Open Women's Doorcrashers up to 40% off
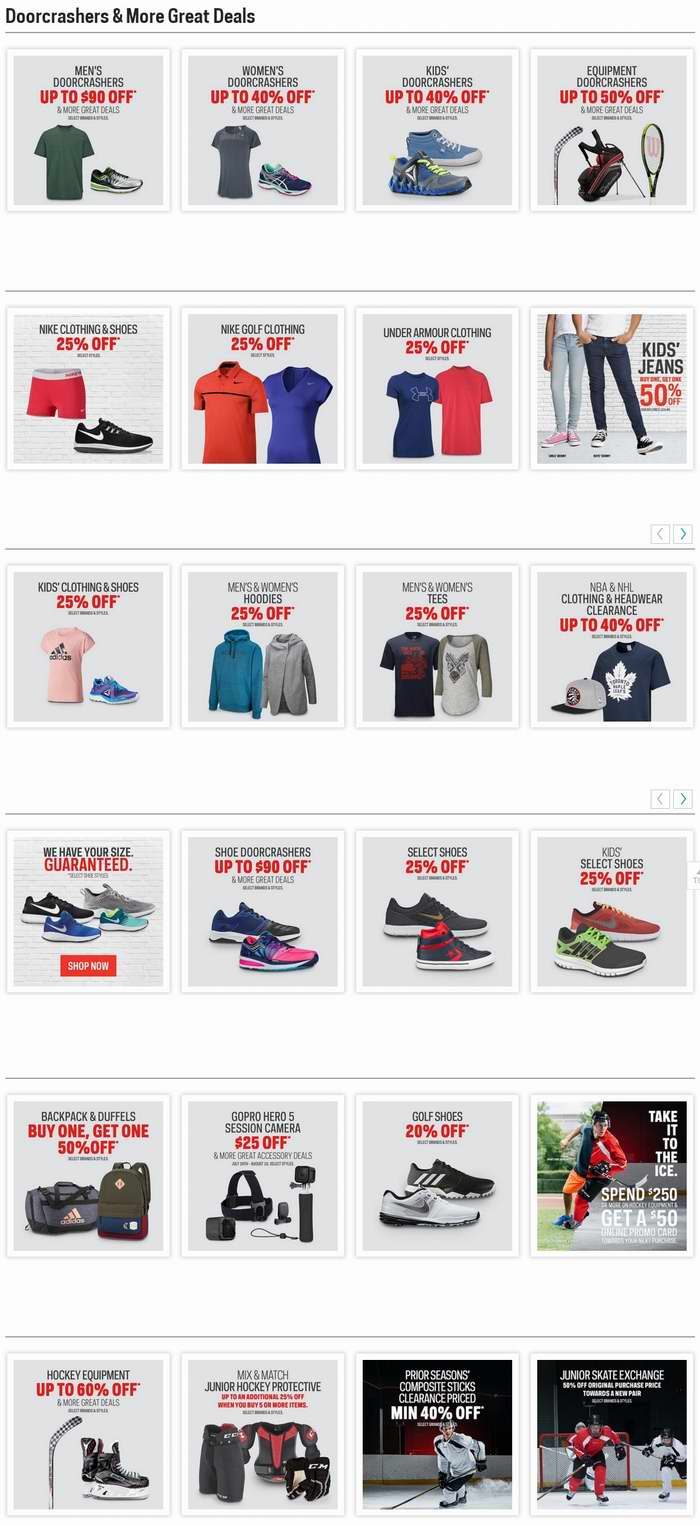Viewport: 700px width, 1525px height. pyautogui.click(x=262, y=130)
